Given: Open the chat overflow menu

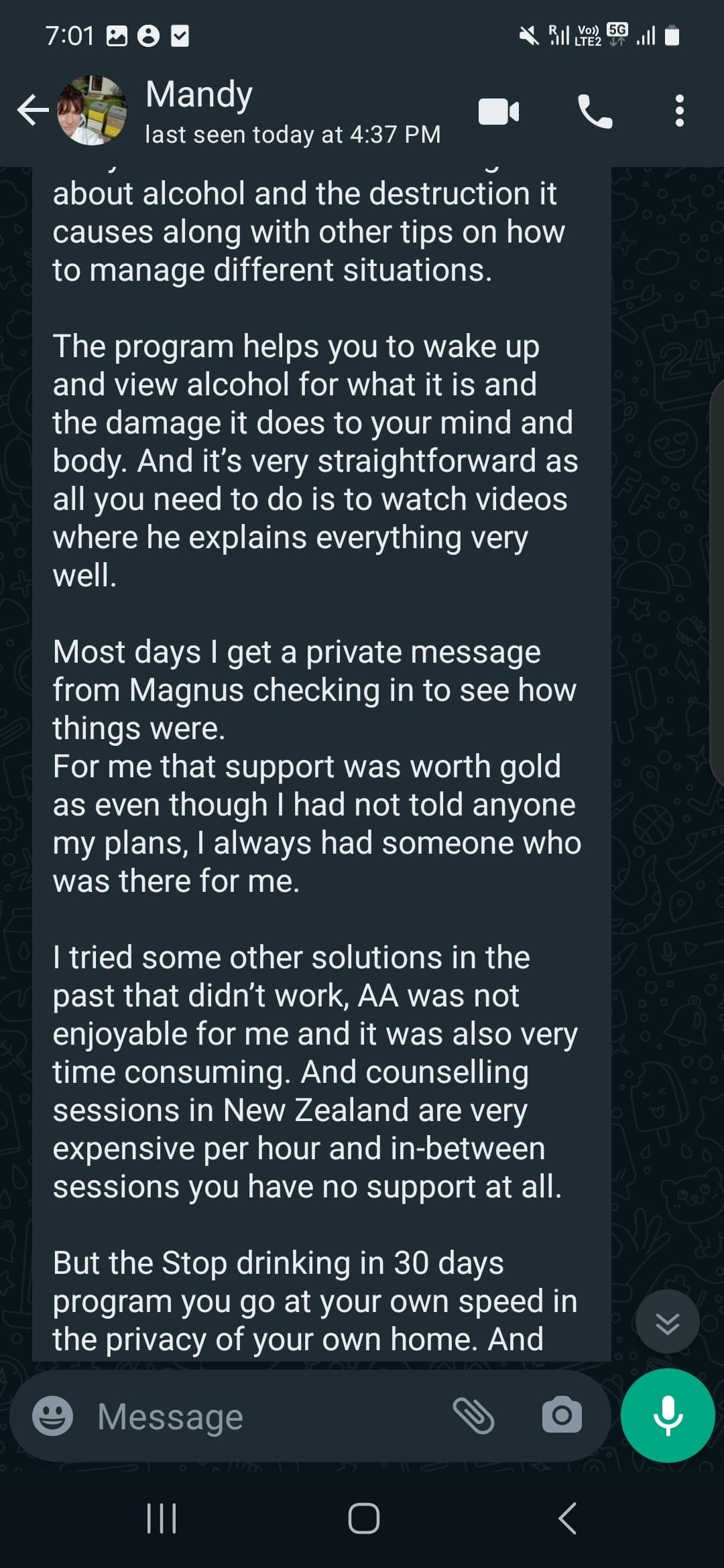Looking at the screenshot, I should (x=679, y=111).
